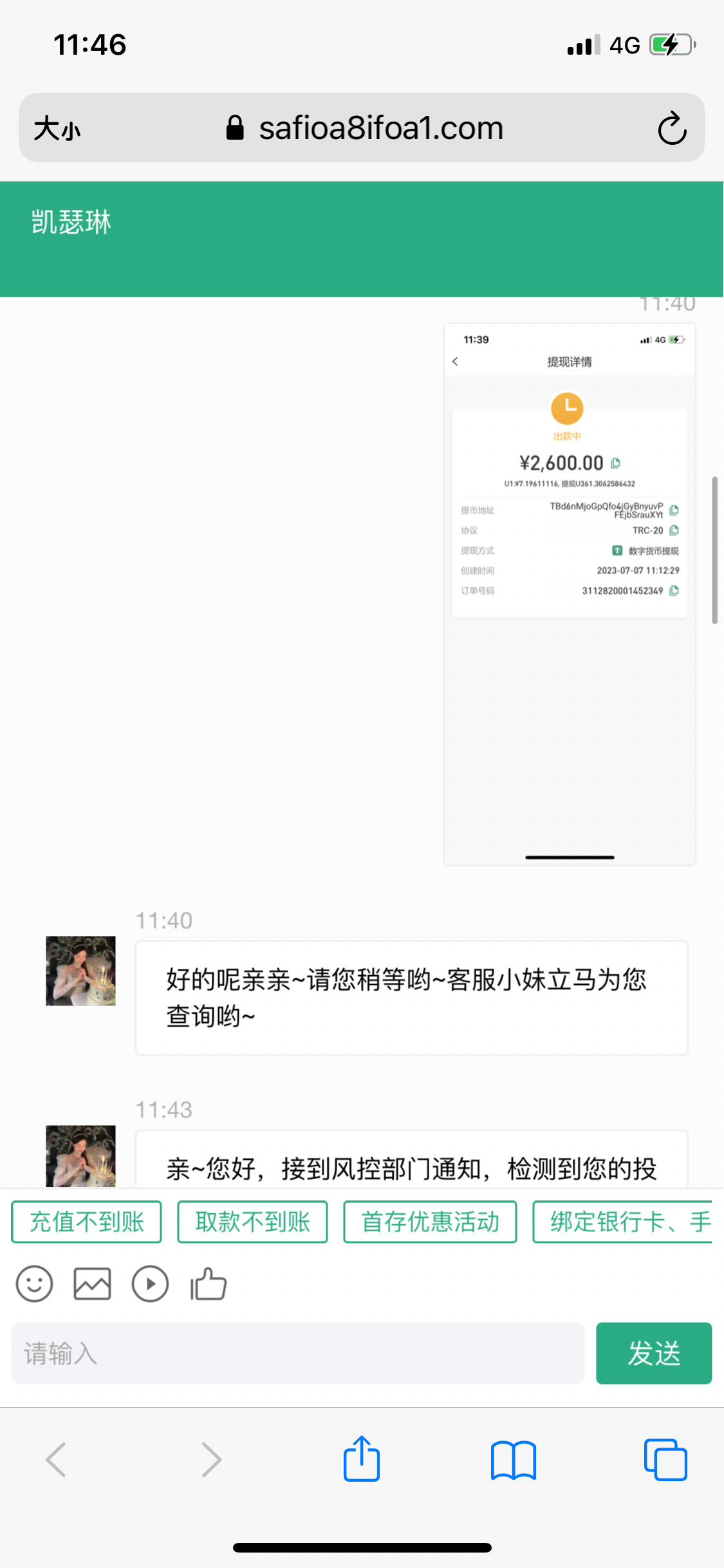Select the 充值不到账 quick reply
724x1568 pixels.
click(86, 1222)
